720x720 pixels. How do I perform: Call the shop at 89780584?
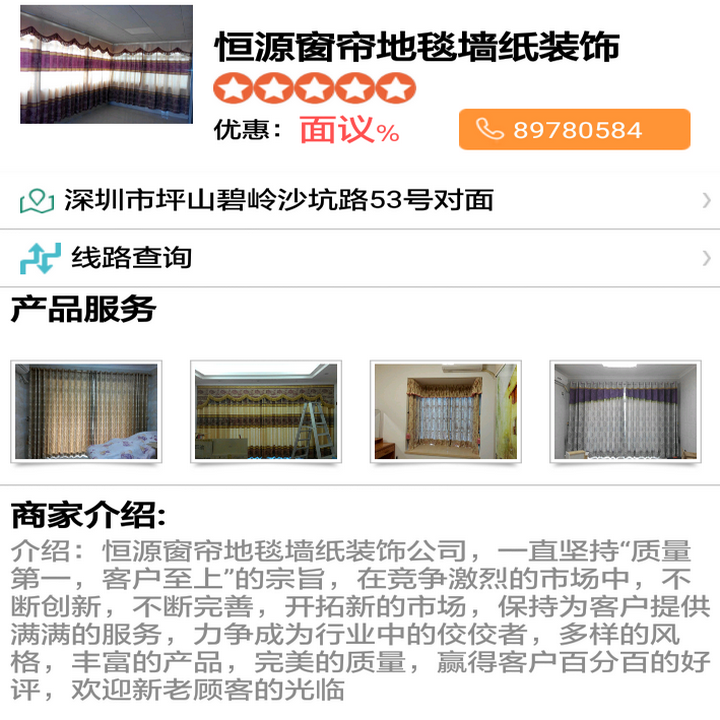[574, 130]
